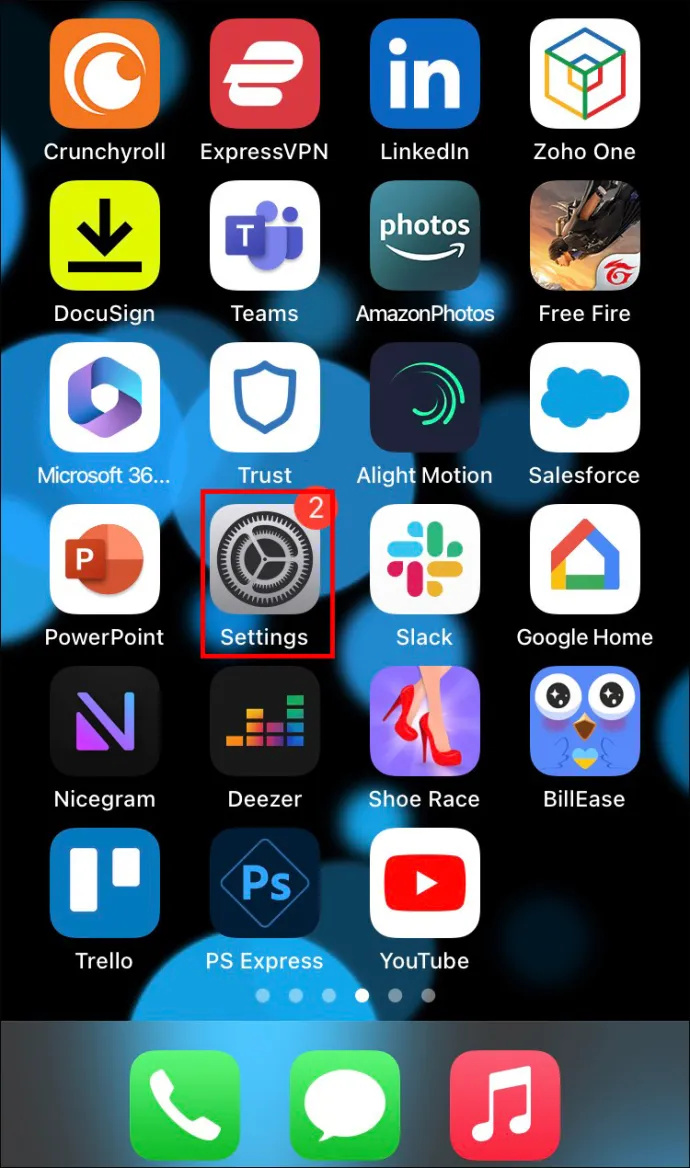690x1168 pixels.
Task: Launch Crunchyroll
Action: (x=105, y=74)
